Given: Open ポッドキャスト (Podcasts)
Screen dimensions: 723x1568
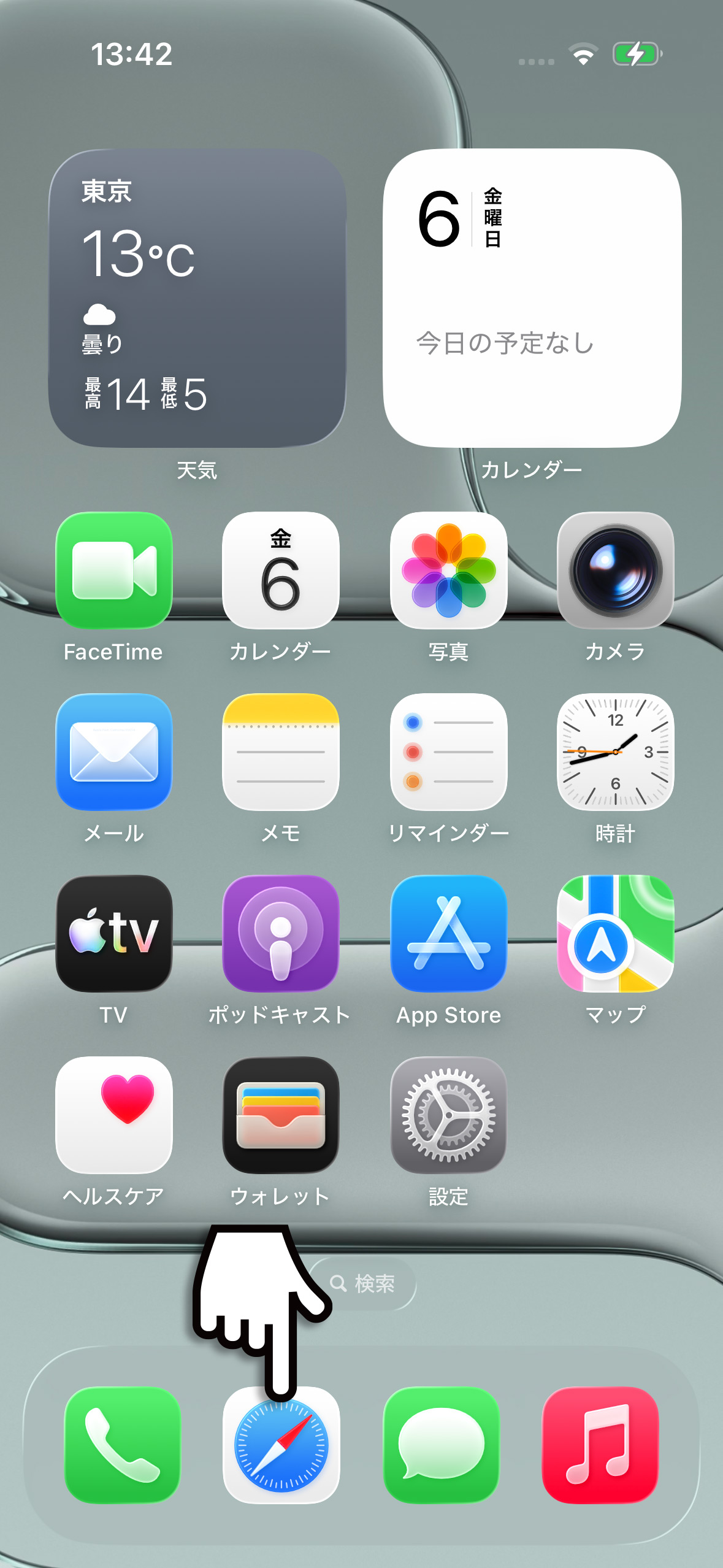Looking at the screenshot, I should click(x=281, y=937).
